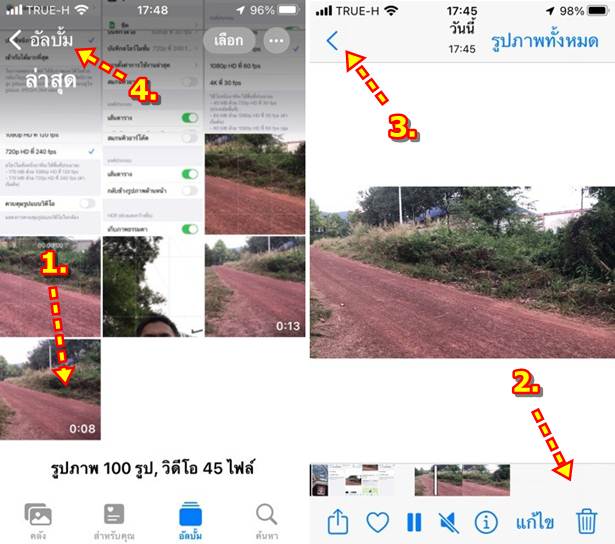
Task: Delete the video with trash icon
Action: (586, 521)
